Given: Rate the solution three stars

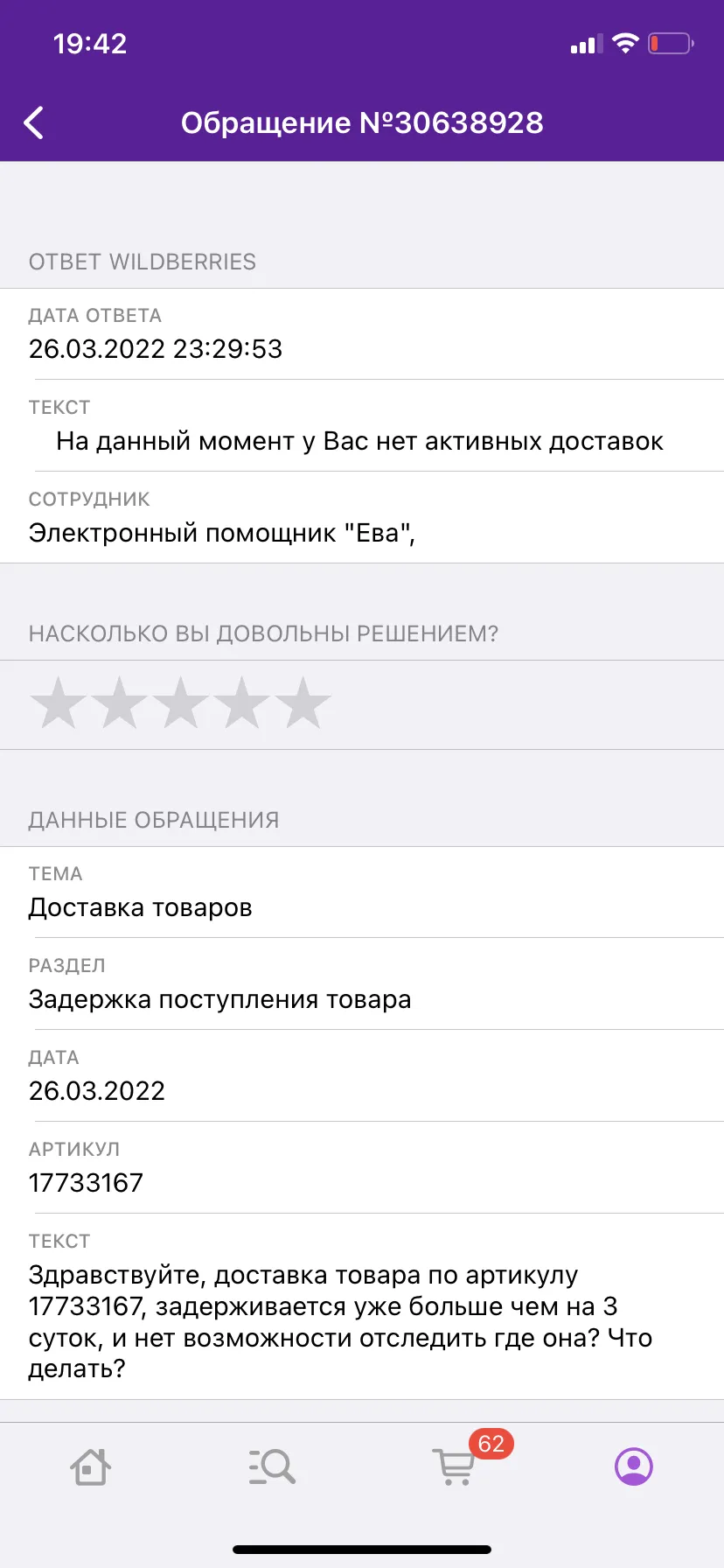Looking at the screenshot, I should (181, 703).
